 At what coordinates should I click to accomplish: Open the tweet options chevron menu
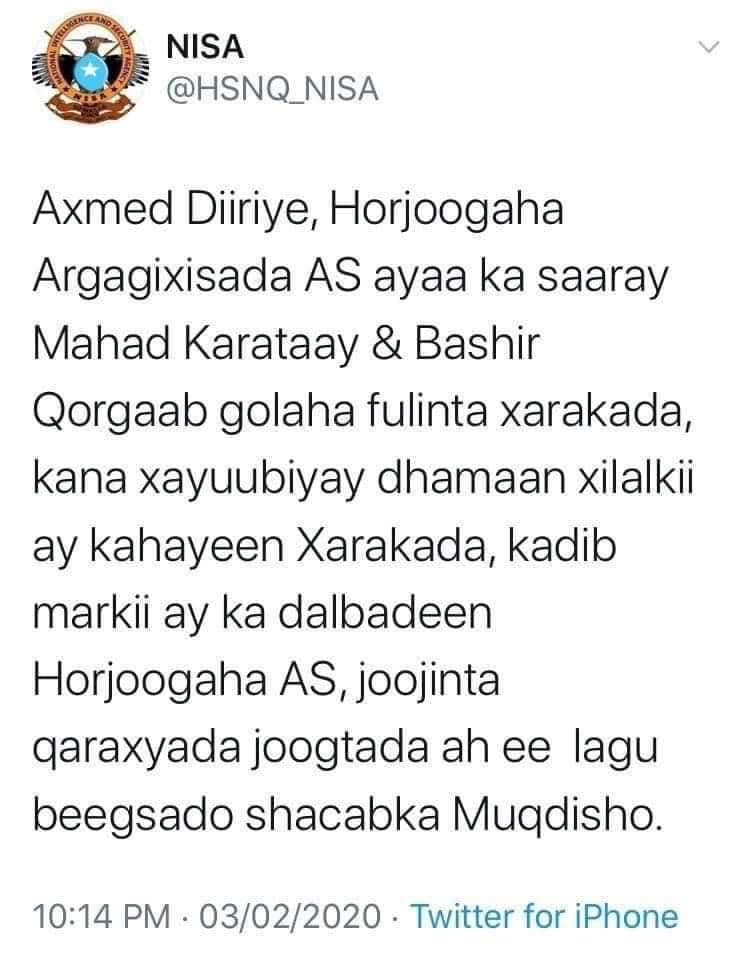(707, 48)
